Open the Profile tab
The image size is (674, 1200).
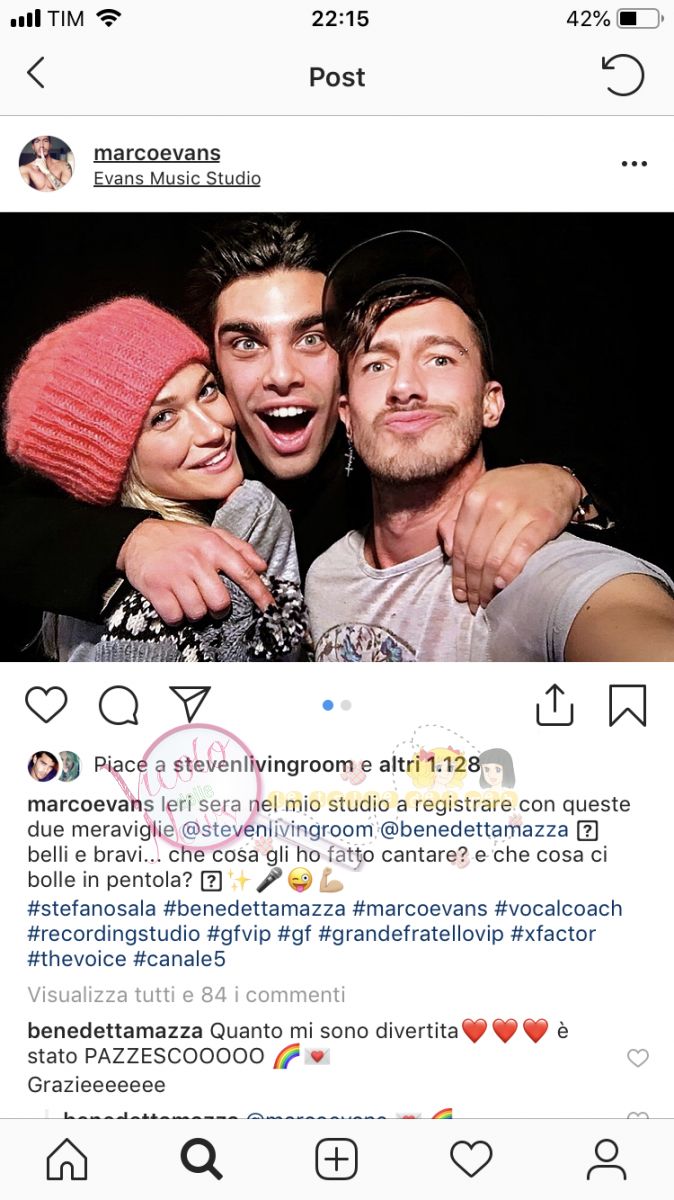(x=606, y=1160)
